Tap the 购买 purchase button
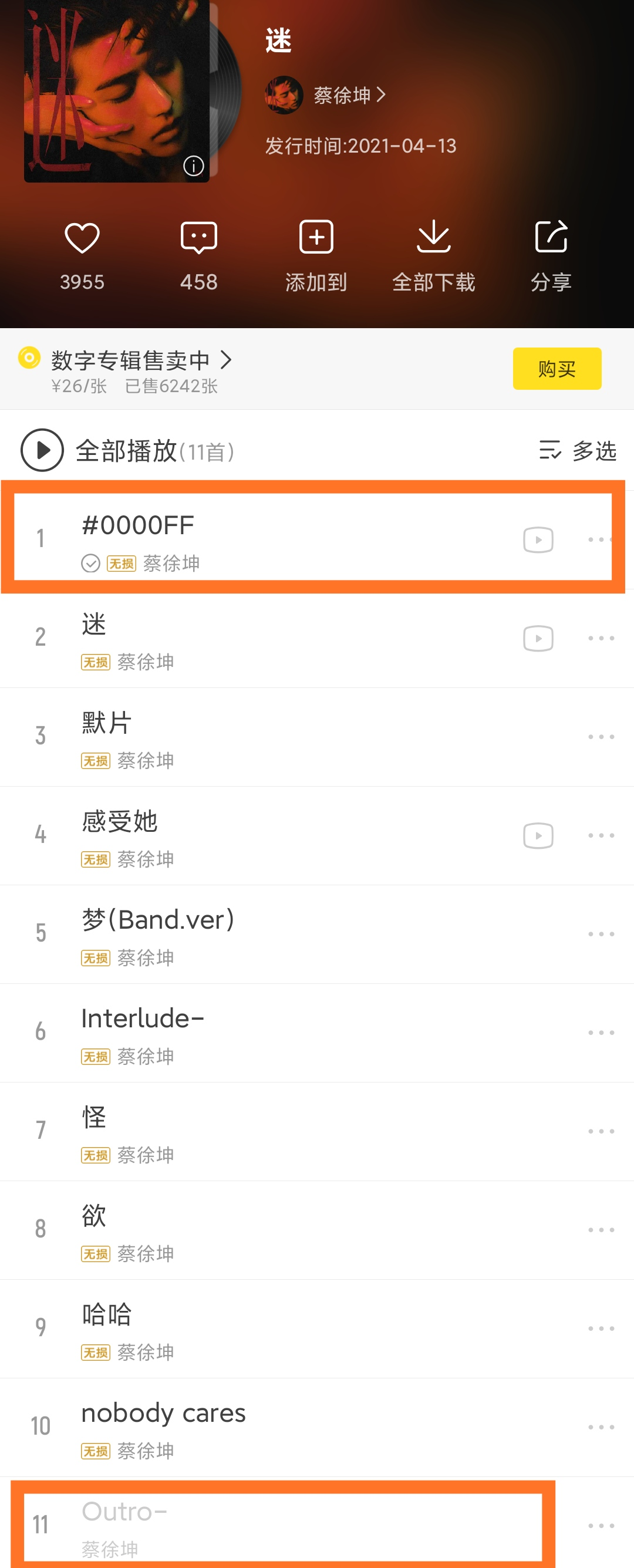 [x=556, y=369]
